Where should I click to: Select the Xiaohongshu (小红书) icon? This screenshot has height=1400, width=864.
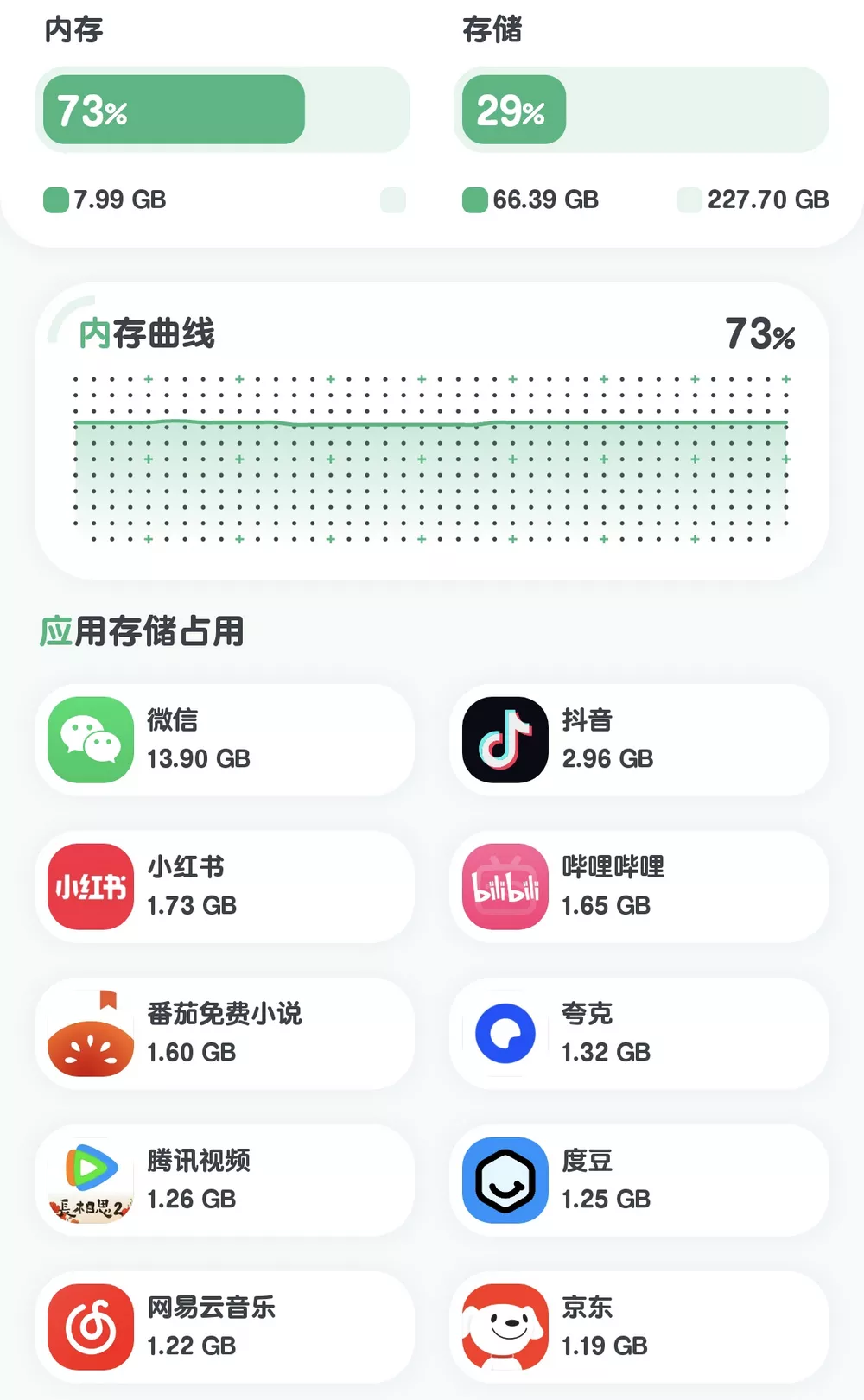[x=89, y=887]
